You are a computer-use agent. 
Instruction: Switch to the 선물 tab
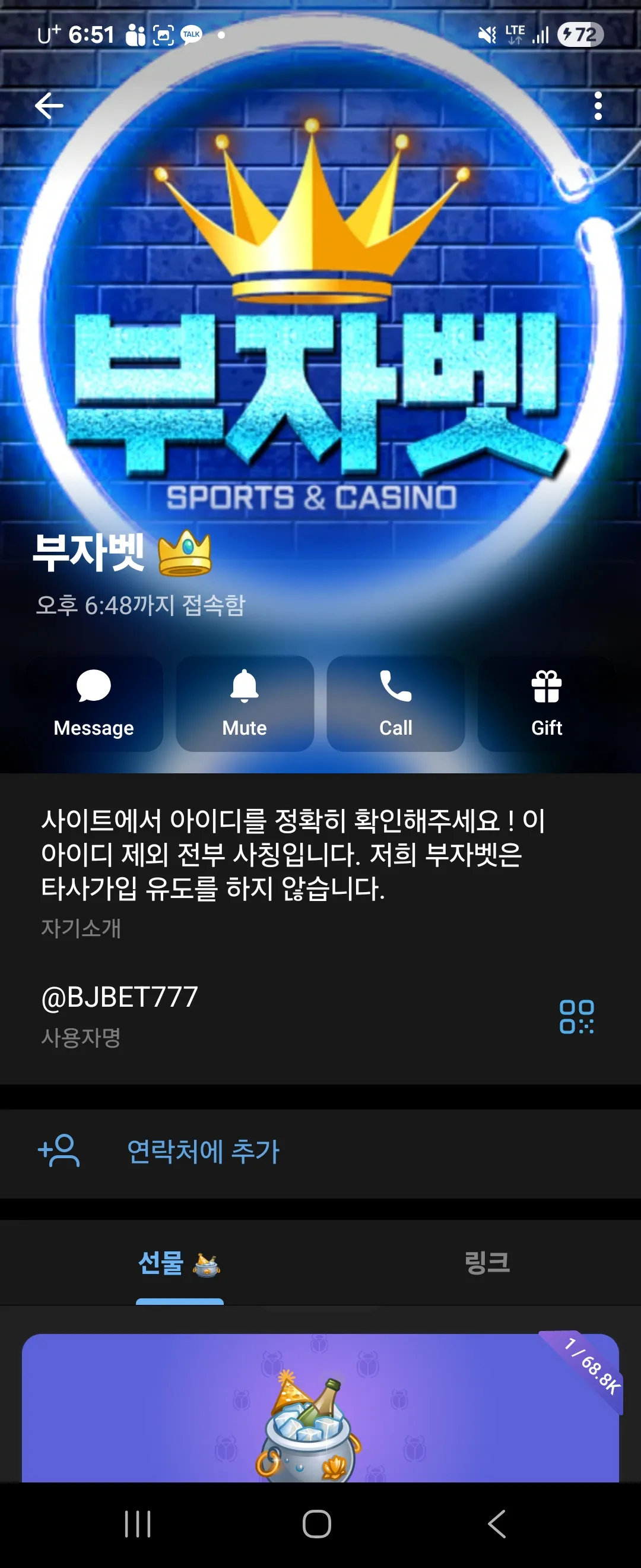pos(179,1263)
